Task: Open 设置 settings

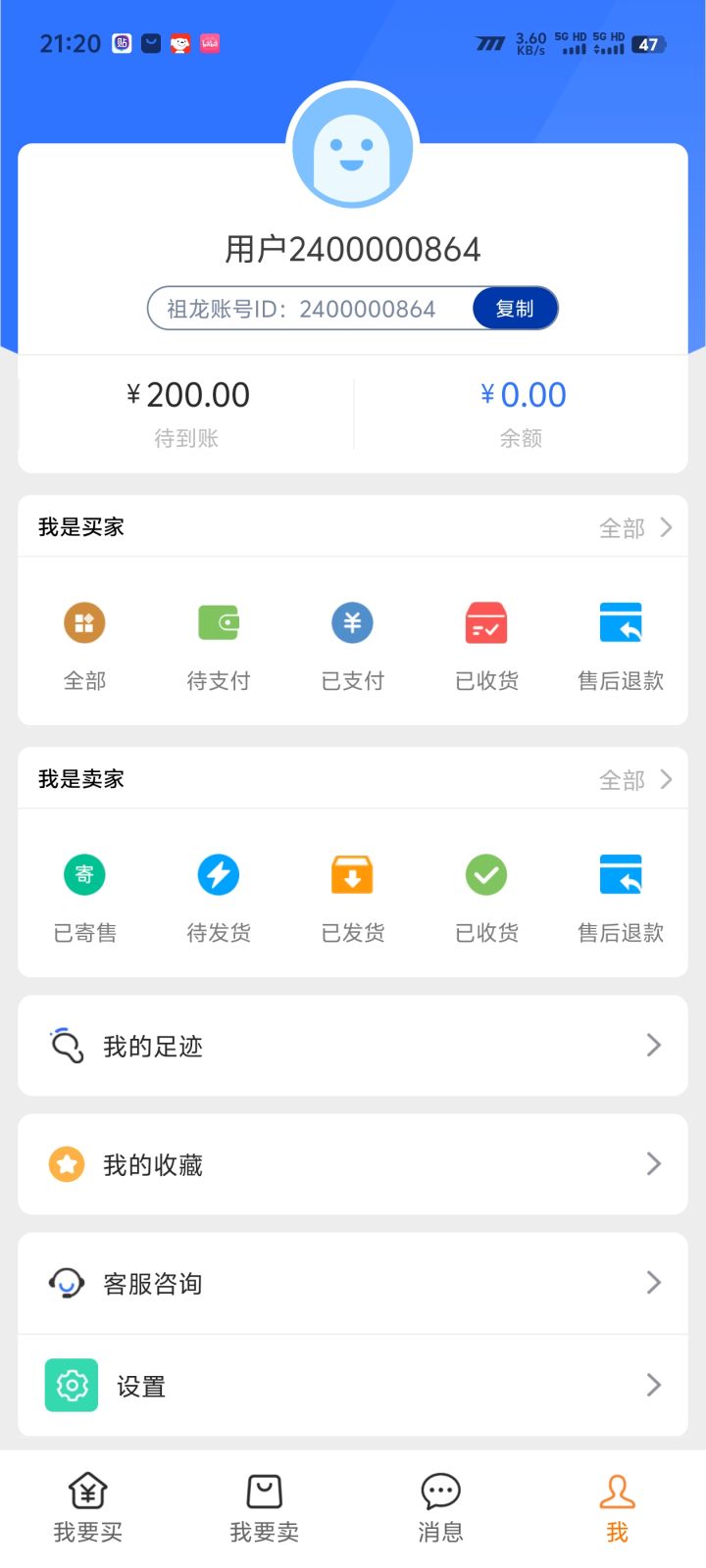Action: tap(353, 1386)
